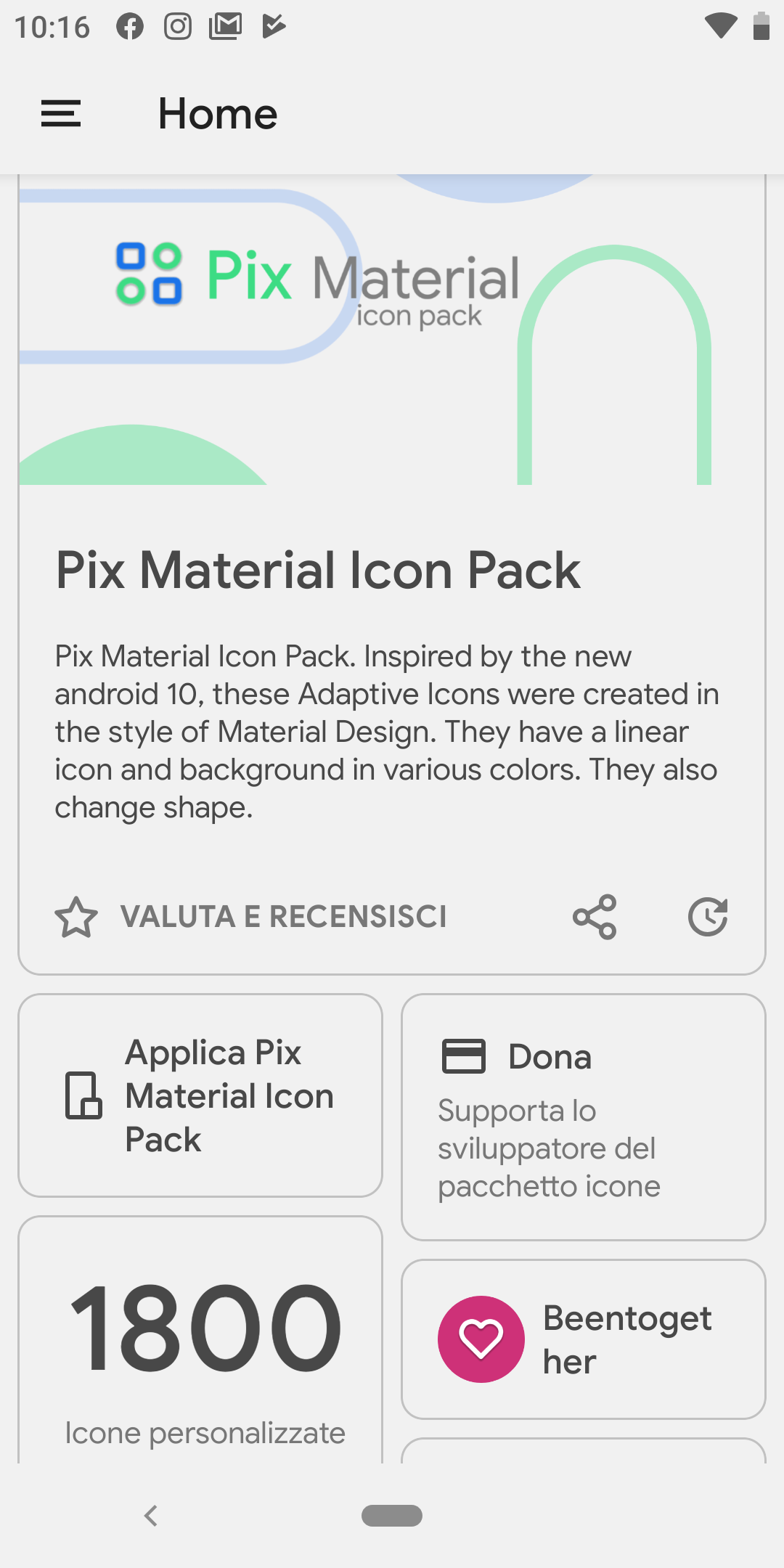Image resolution: width=784 pixels, height=1568 pixels.
Task: Share the Pix Material Icon Pack
Action: pyautogui.click(x=595, y=917)
